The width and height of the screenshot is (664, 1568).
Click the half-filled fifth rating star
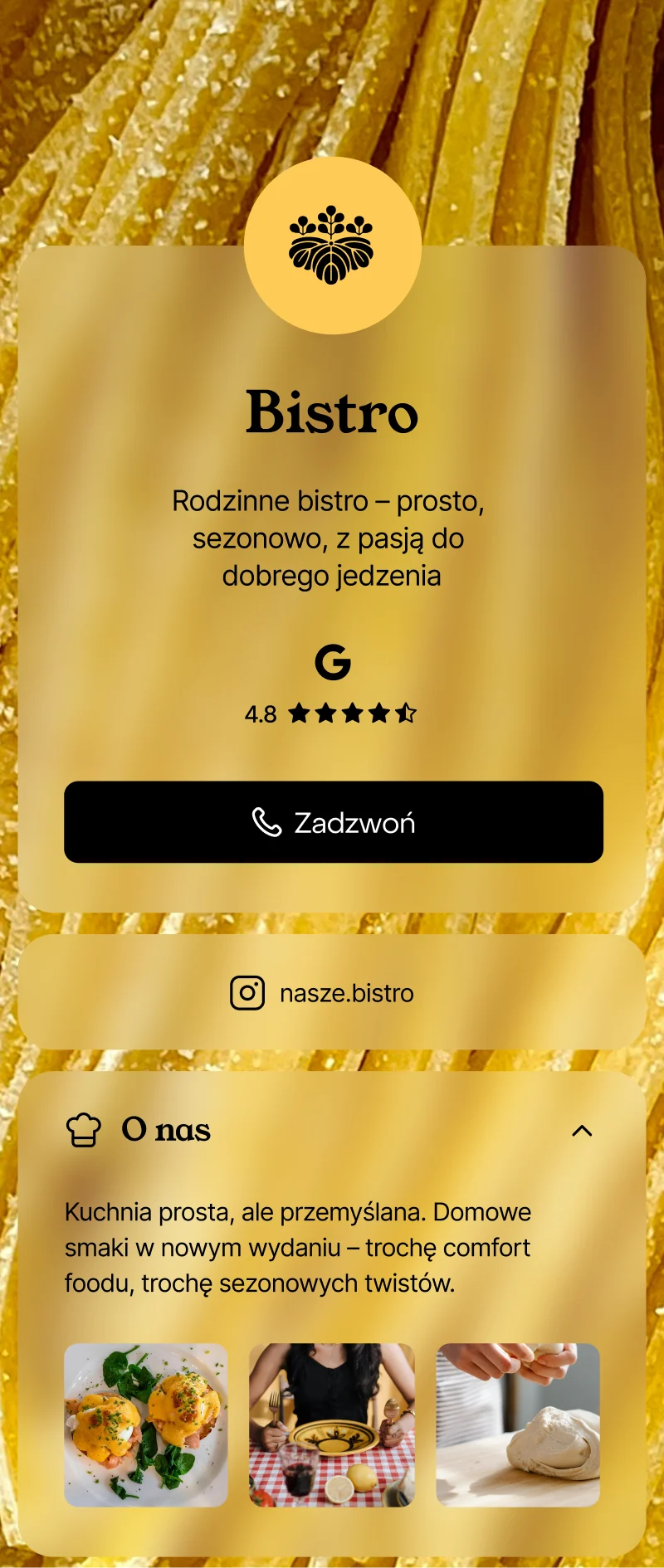pos(406,713)
